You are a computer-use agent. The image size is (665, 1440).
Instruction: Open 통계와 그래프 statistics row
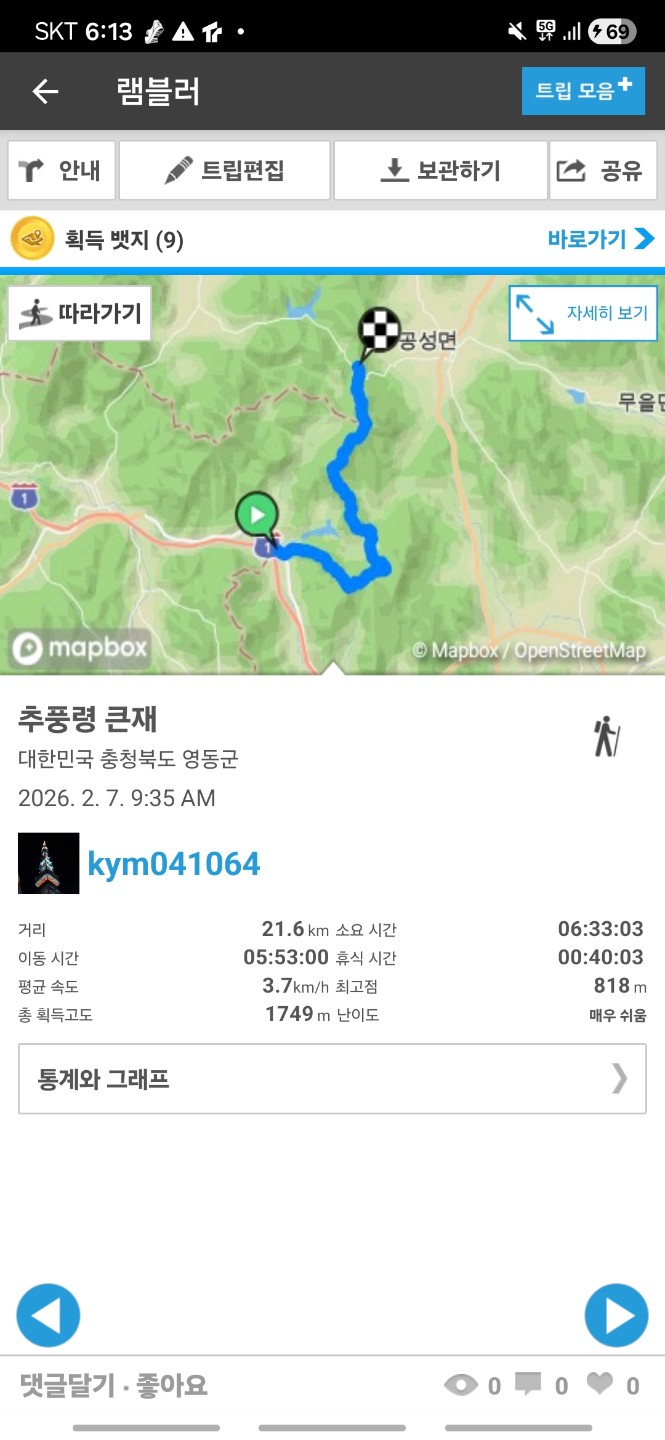(332, 1079)
